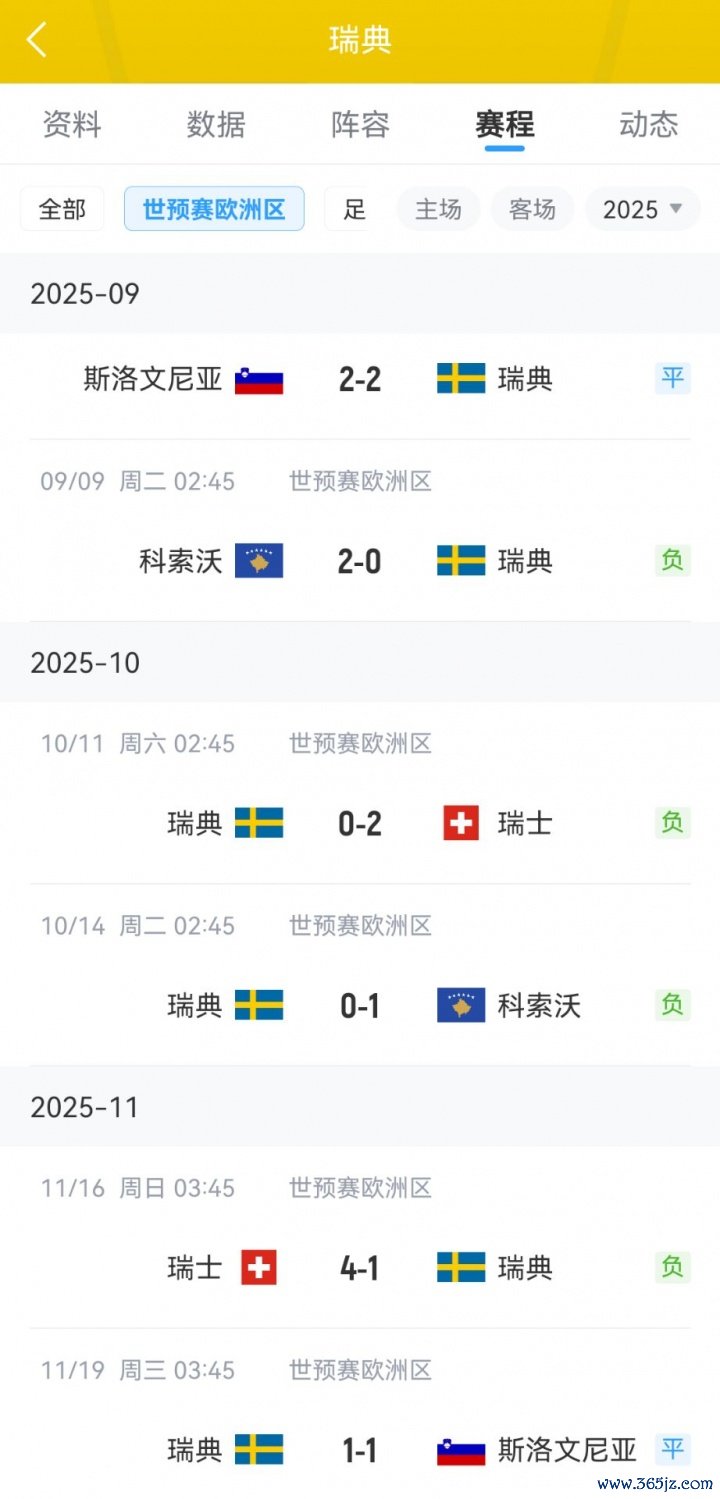Open the 阵容 lineup tab
This screenshot has height=1499, width=720.
coord(360,124)
